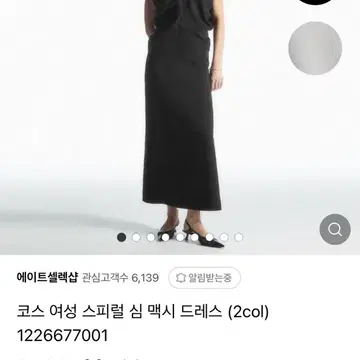The width and height of the screenshot is (360, 360).
Task: Jump to the second image indicator dot
Action: click(136, 237)
